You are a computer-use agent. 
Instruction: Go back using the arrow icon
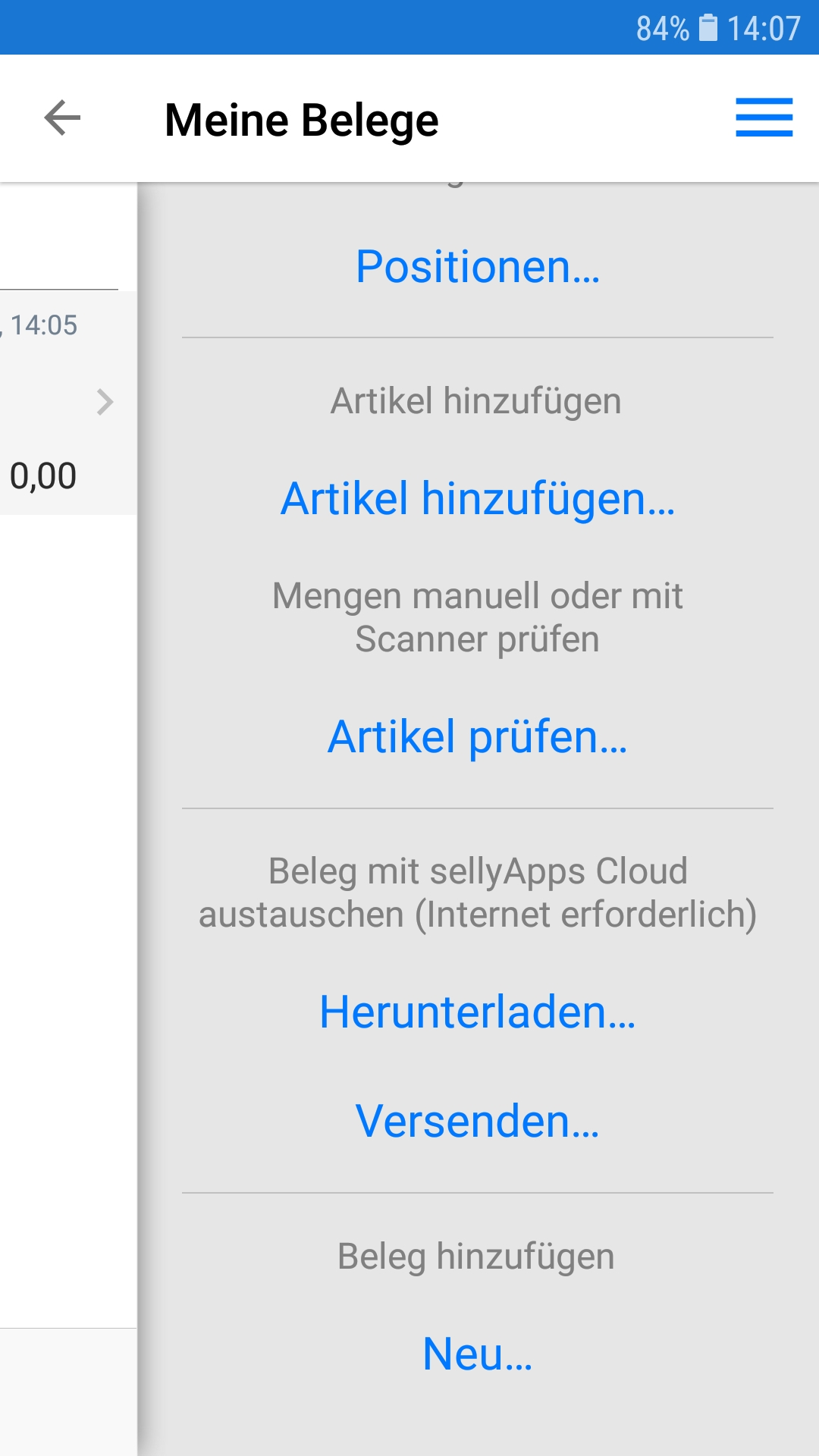point(62,118)
